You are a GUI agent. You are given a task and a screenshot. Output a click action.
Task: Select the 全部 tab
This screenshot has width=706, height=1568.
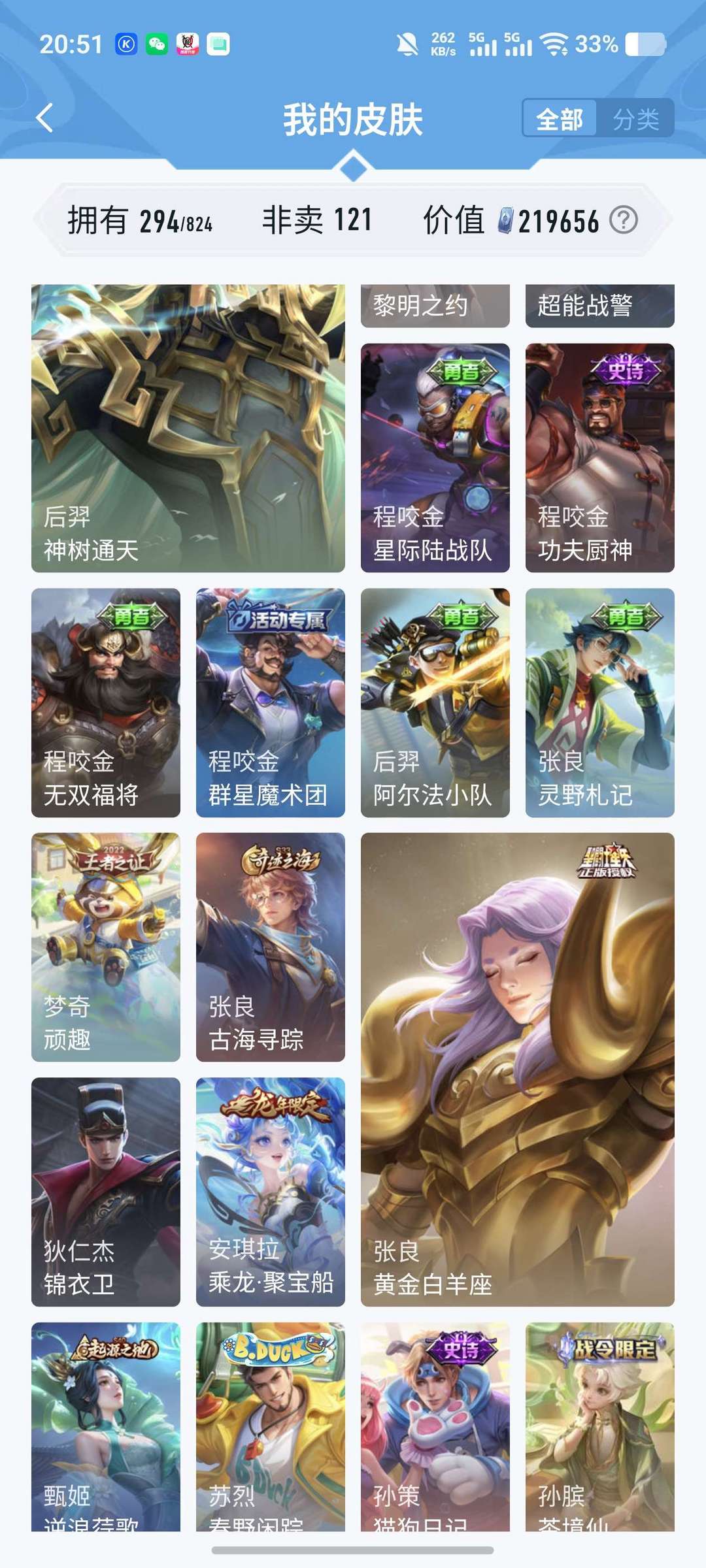coord(560,118)
